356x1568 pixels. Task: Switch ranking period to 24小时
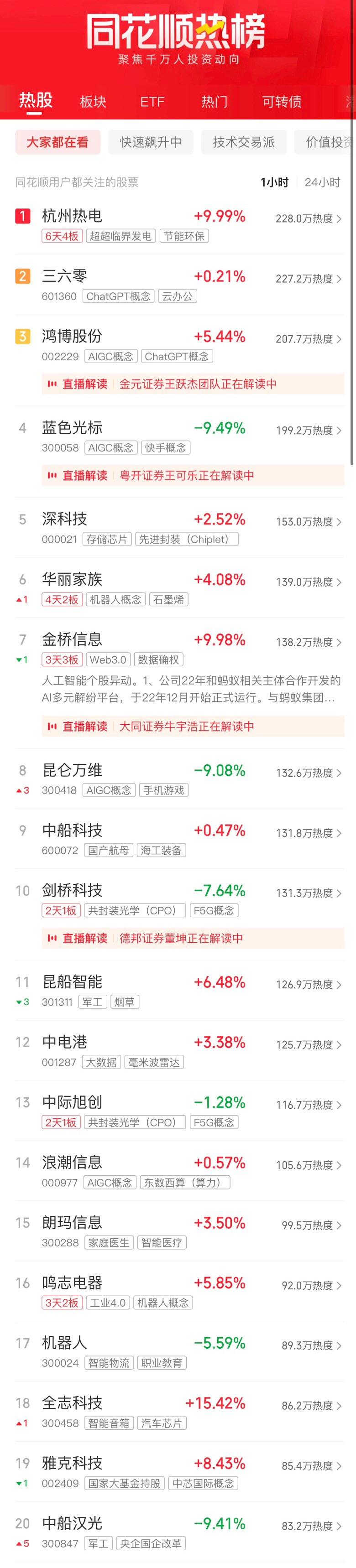click(x=322, y=182)
